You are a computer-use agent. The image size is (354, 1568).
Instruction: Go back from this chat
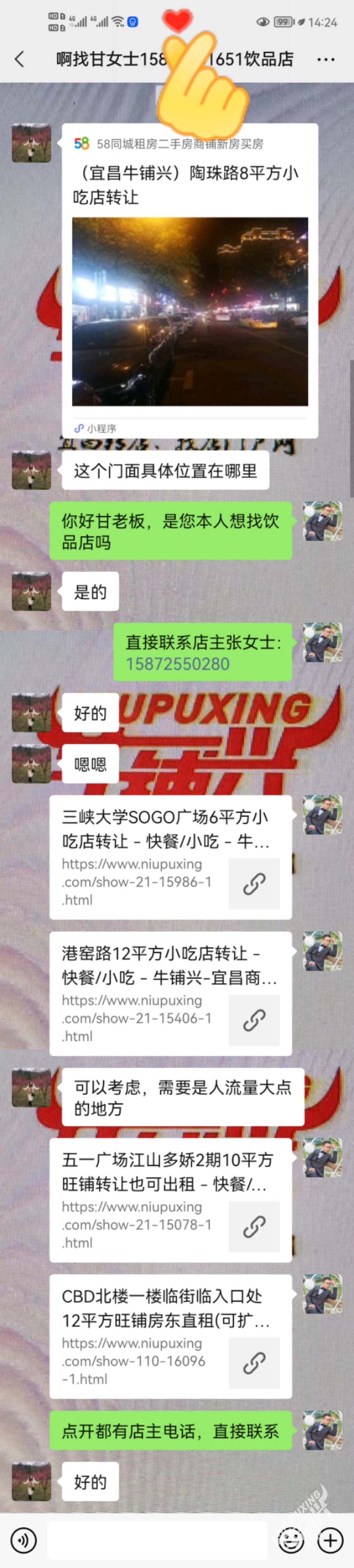19,59
